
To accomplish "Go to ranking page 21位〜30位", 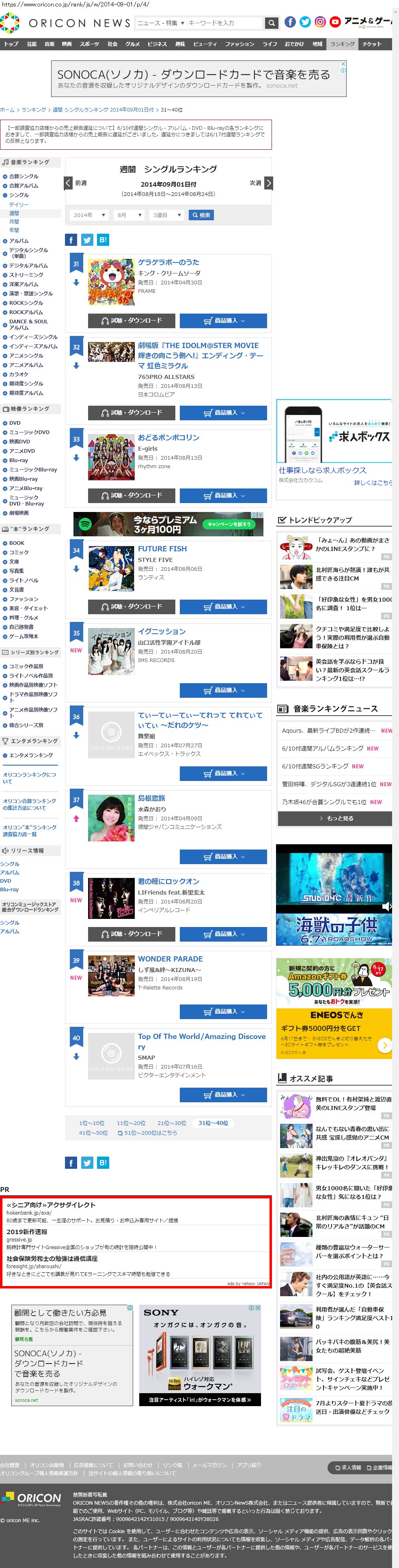I will 172,1123.
